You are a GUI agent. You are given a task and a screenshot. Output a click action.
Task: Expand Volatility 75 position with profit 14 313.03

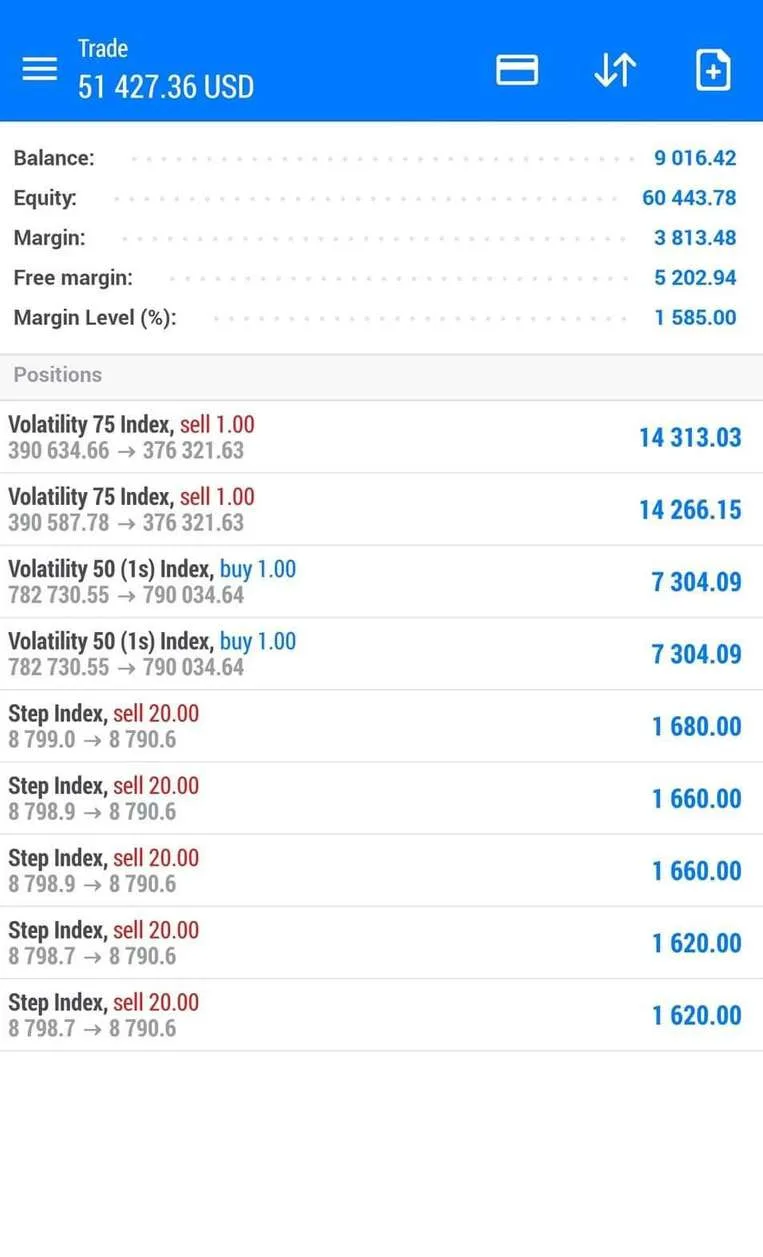click(381, 437)
